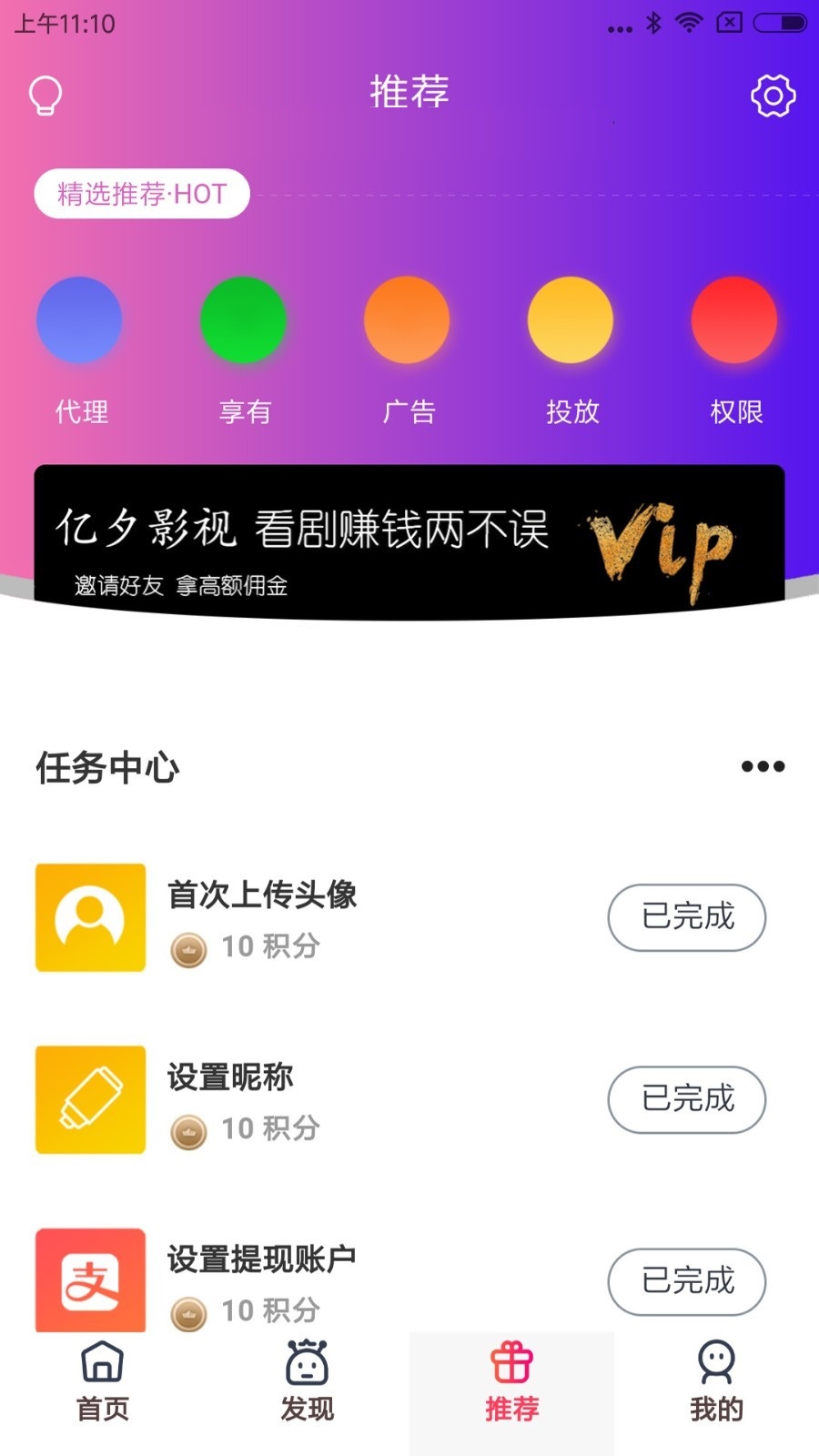Switch to the 首页 tab
This screenshot has width=819, height=1456.
pyautogui.click(x=103, y=1381)
